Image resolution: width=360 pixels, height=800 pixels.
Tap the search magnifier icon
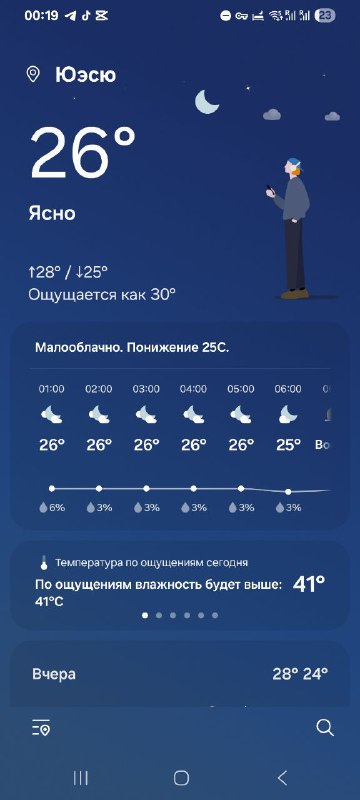pyautogui.click(x=325, y=728)
